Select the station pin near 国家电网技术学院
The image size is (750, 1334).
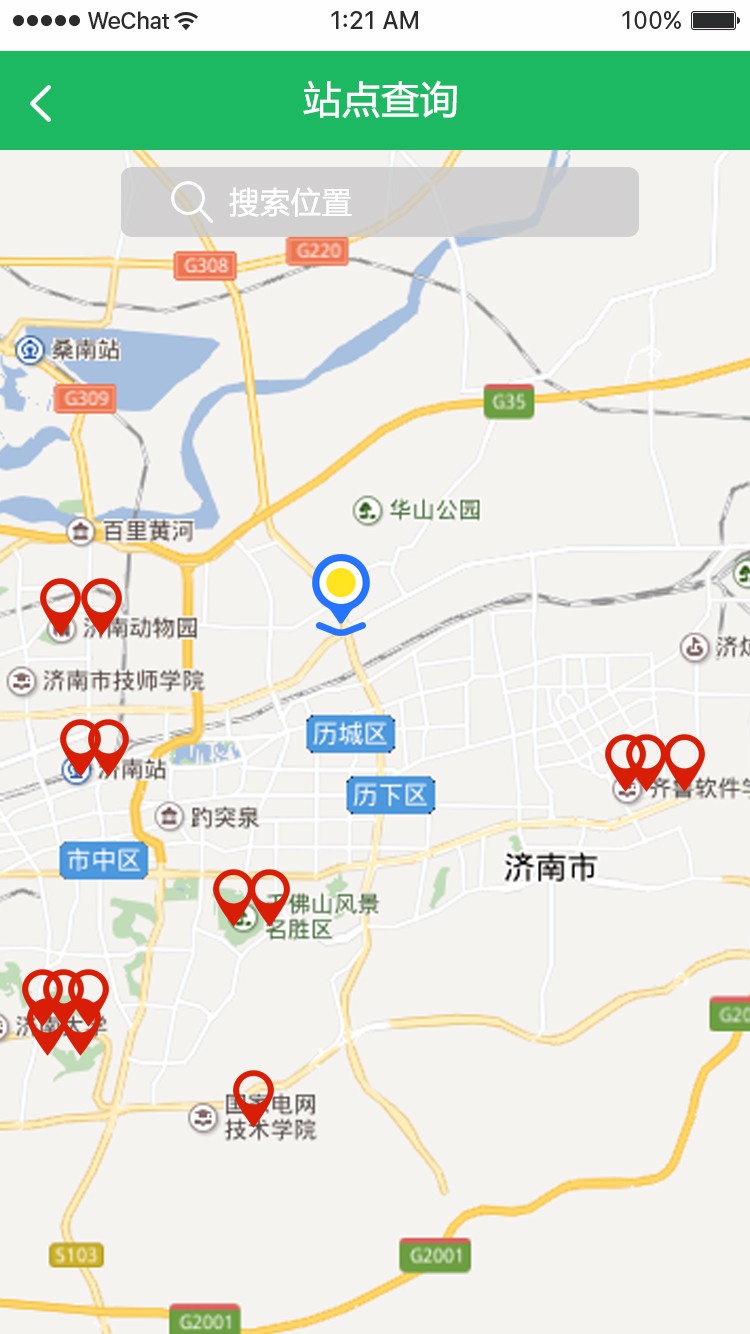[x=253, y=1097]
